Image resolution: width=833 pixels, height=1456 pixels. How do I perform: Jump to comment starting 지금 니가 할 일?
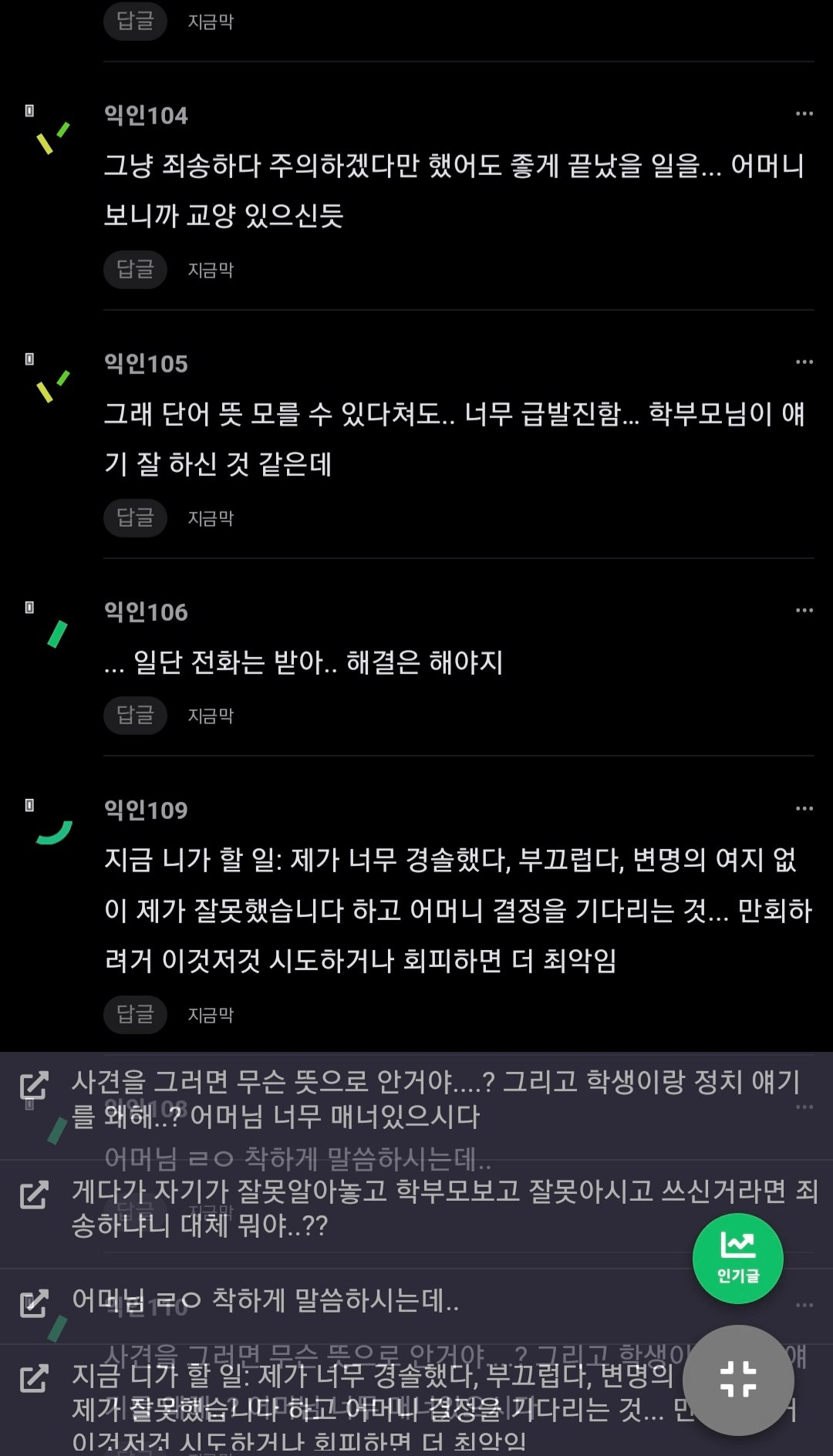tap(34, 1378)
